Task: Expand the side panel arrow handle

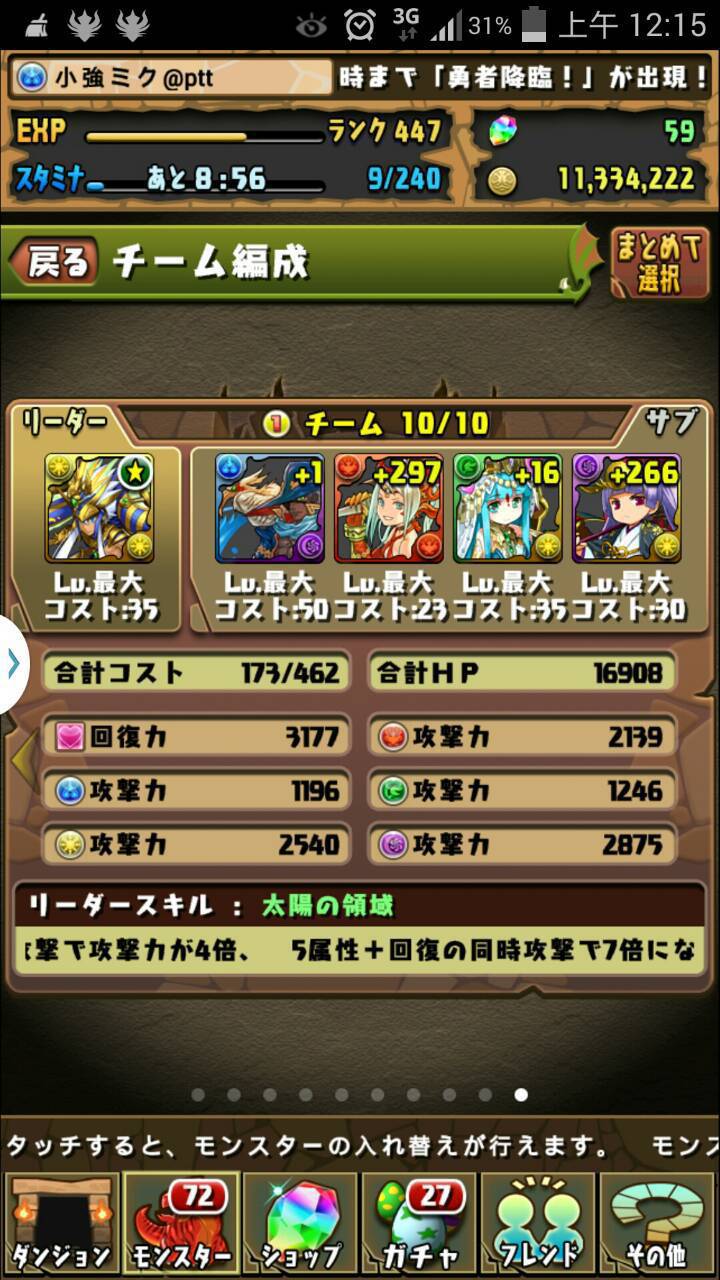Action: 14,664
